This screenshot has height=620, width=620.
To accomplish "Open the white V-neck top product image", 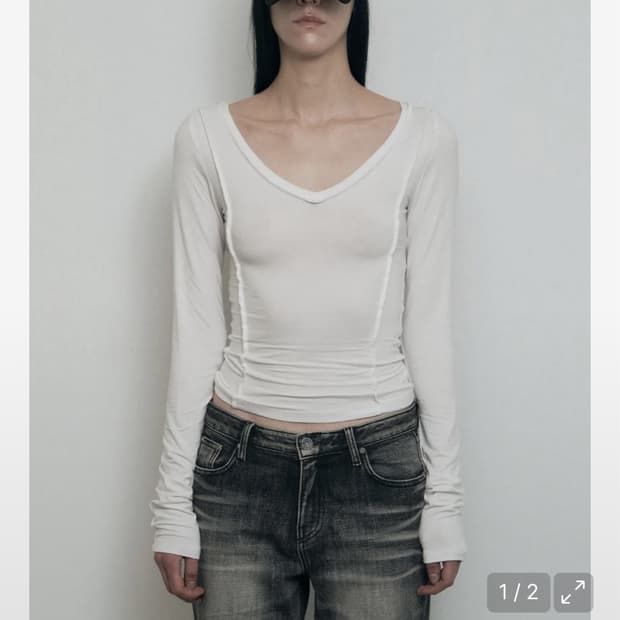I will [x=310, y=310].
